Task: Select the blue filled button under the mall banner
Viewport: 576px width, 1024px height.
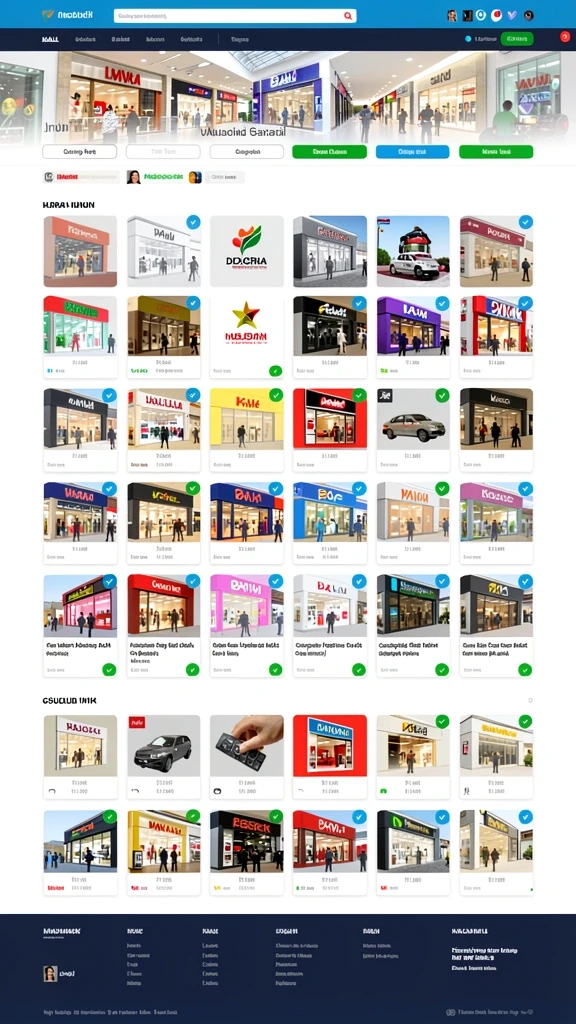Action: coord(412,152)
